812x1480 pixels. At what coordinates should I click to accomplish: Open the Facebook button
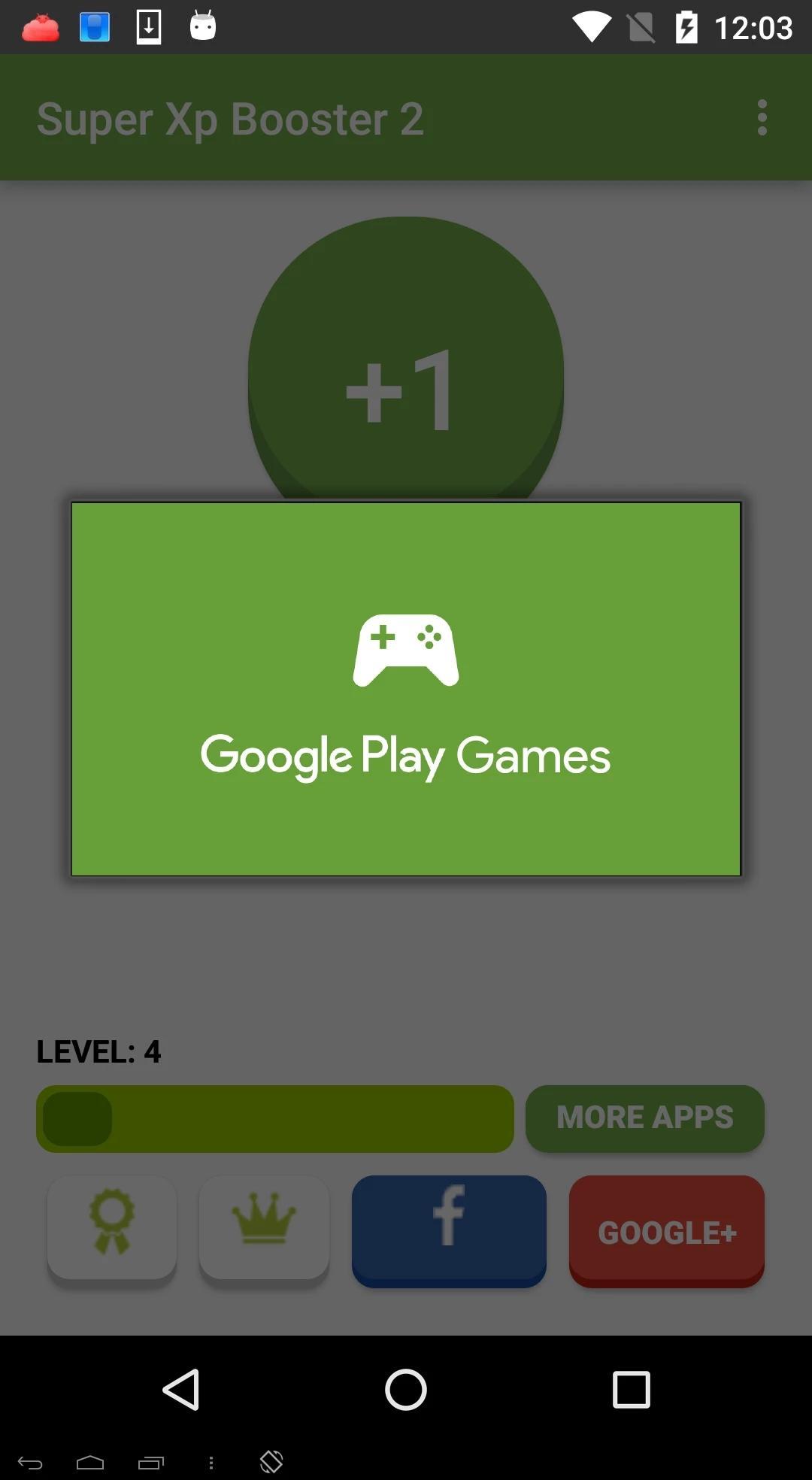tap(449, 1229)
